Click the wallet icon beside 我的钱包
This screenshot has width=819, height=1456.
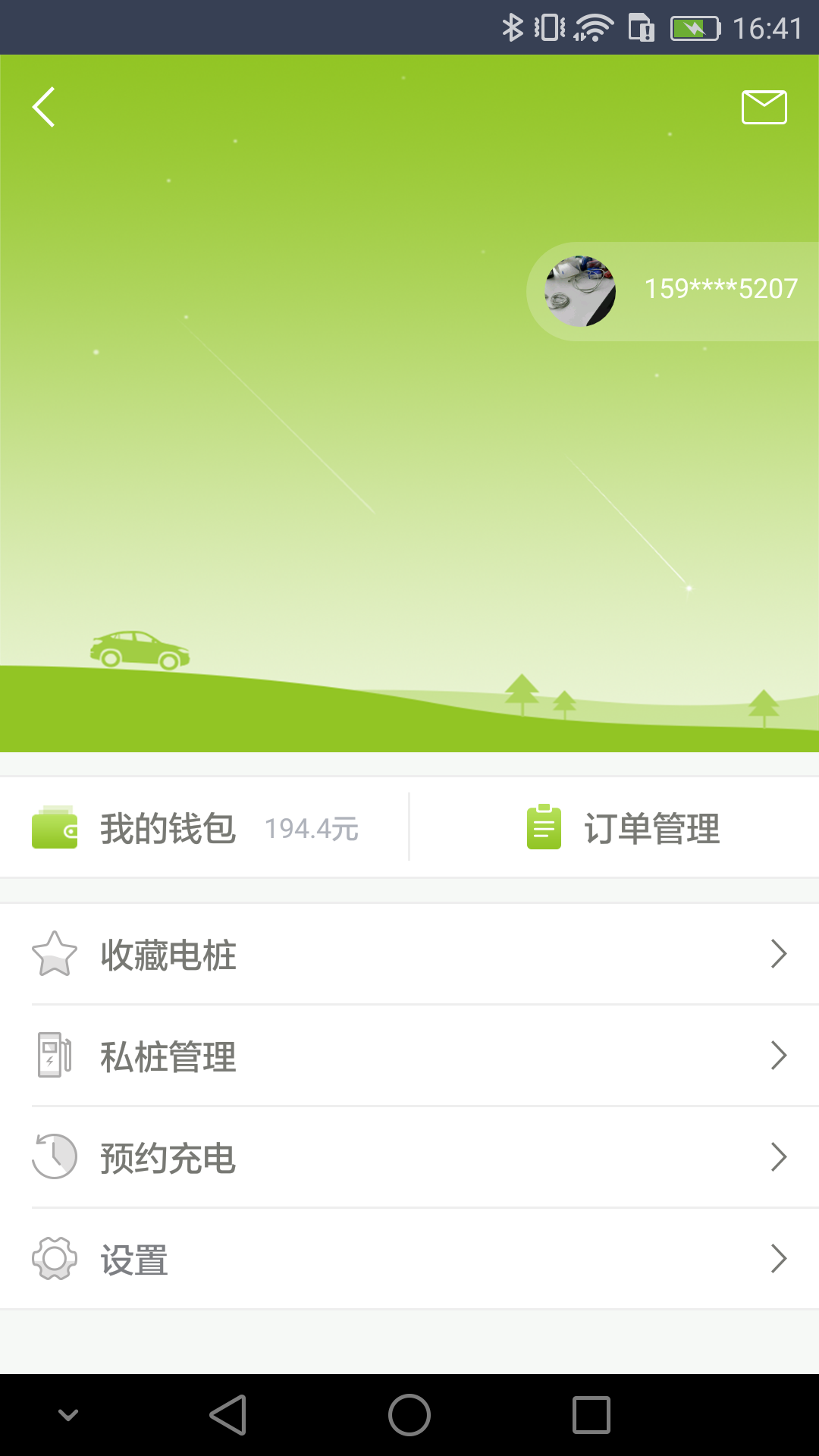pos(56,828)
